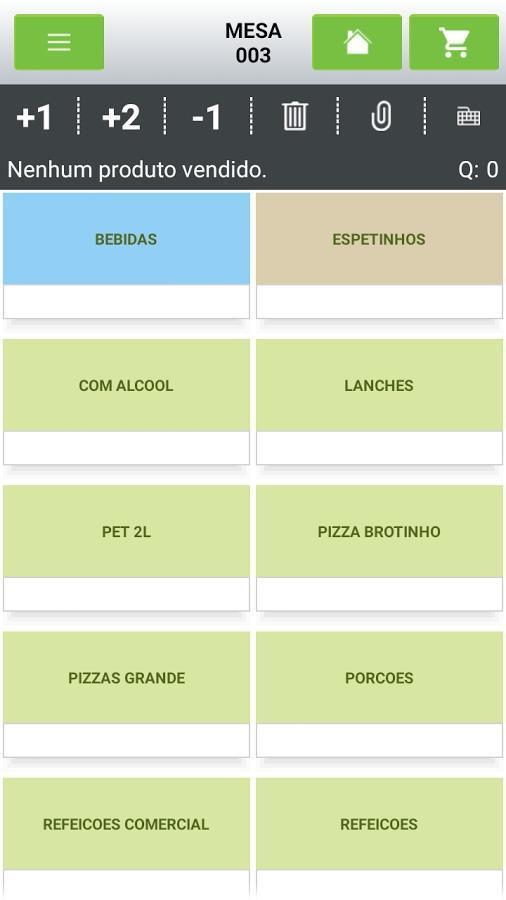Select the LANCHES category
This screenshot has width=506, height=900.
click(x=379, y=402)
